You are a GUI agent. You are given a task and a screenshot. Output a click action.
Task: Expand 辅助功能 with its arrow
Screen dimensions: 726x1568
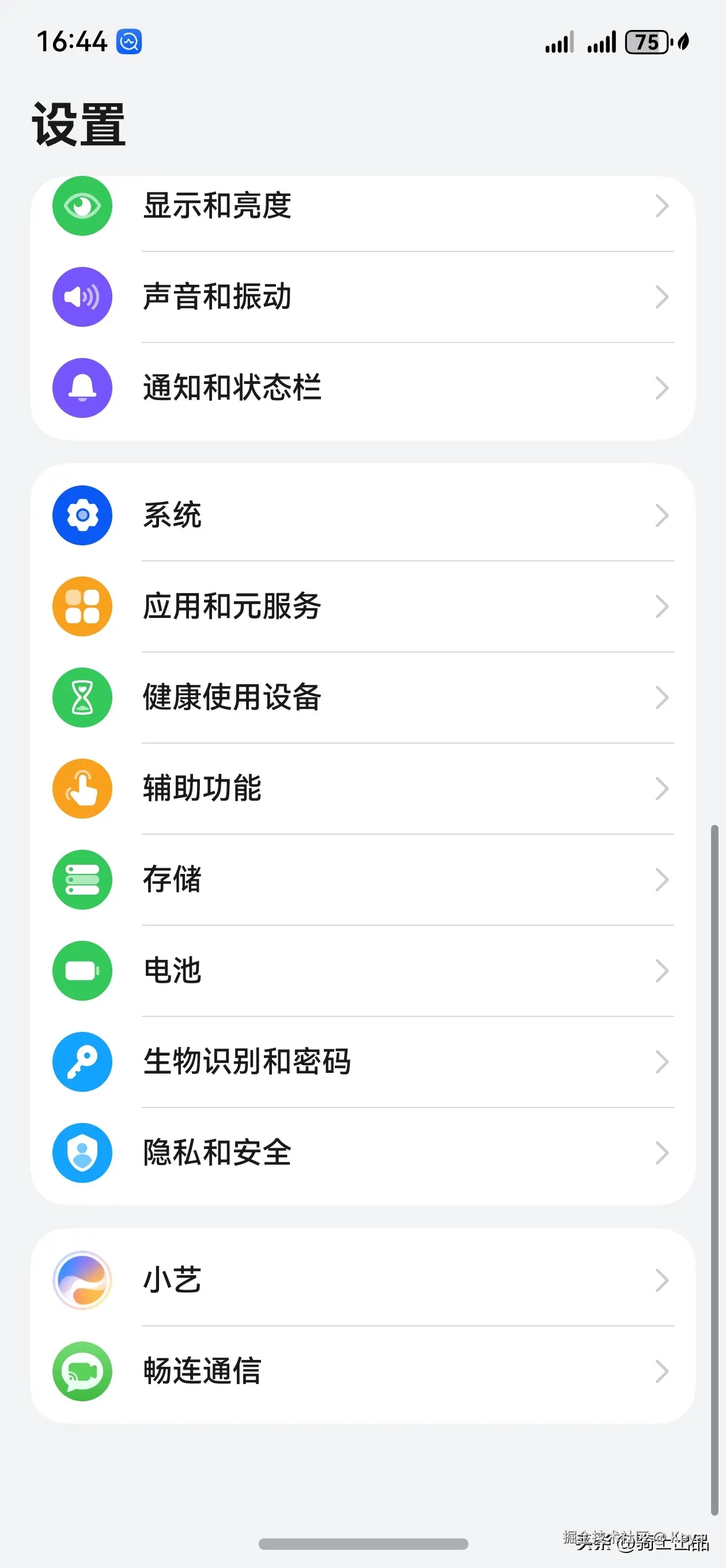coord(663,789)
